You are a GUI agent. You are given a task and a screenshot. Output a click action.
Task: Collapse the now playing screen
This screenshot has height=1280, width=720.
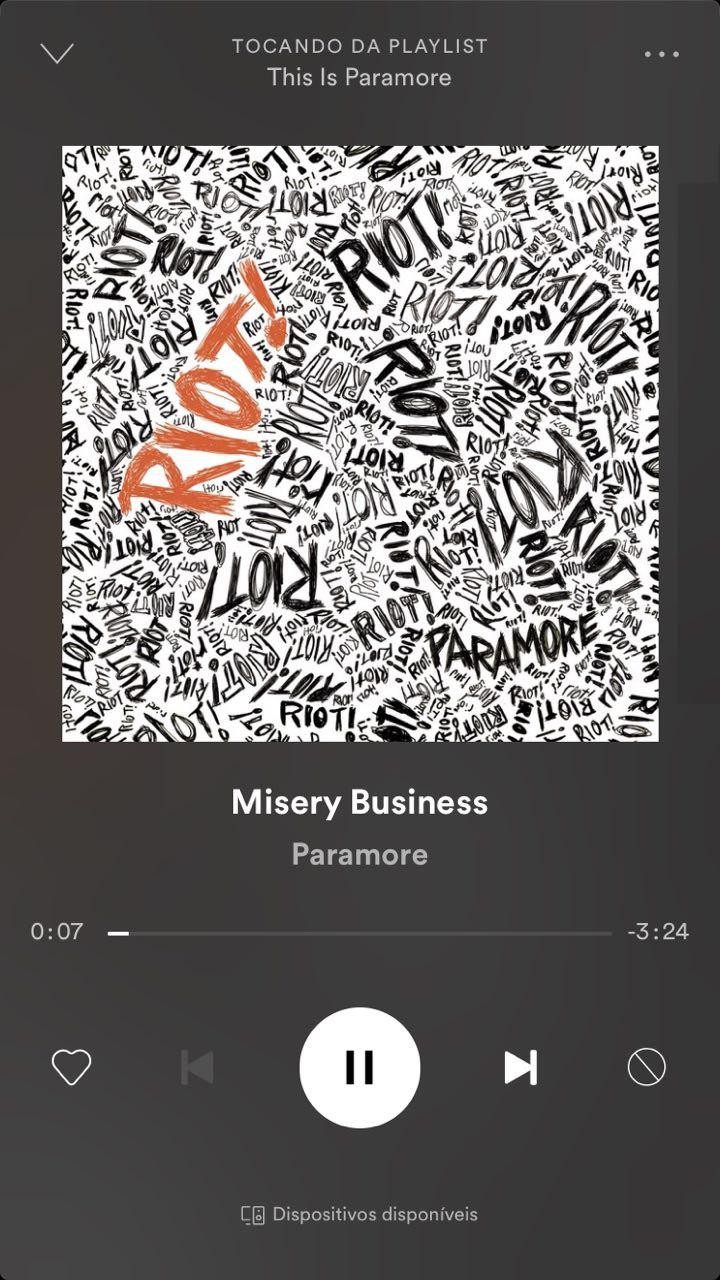(x=57, y=53)
